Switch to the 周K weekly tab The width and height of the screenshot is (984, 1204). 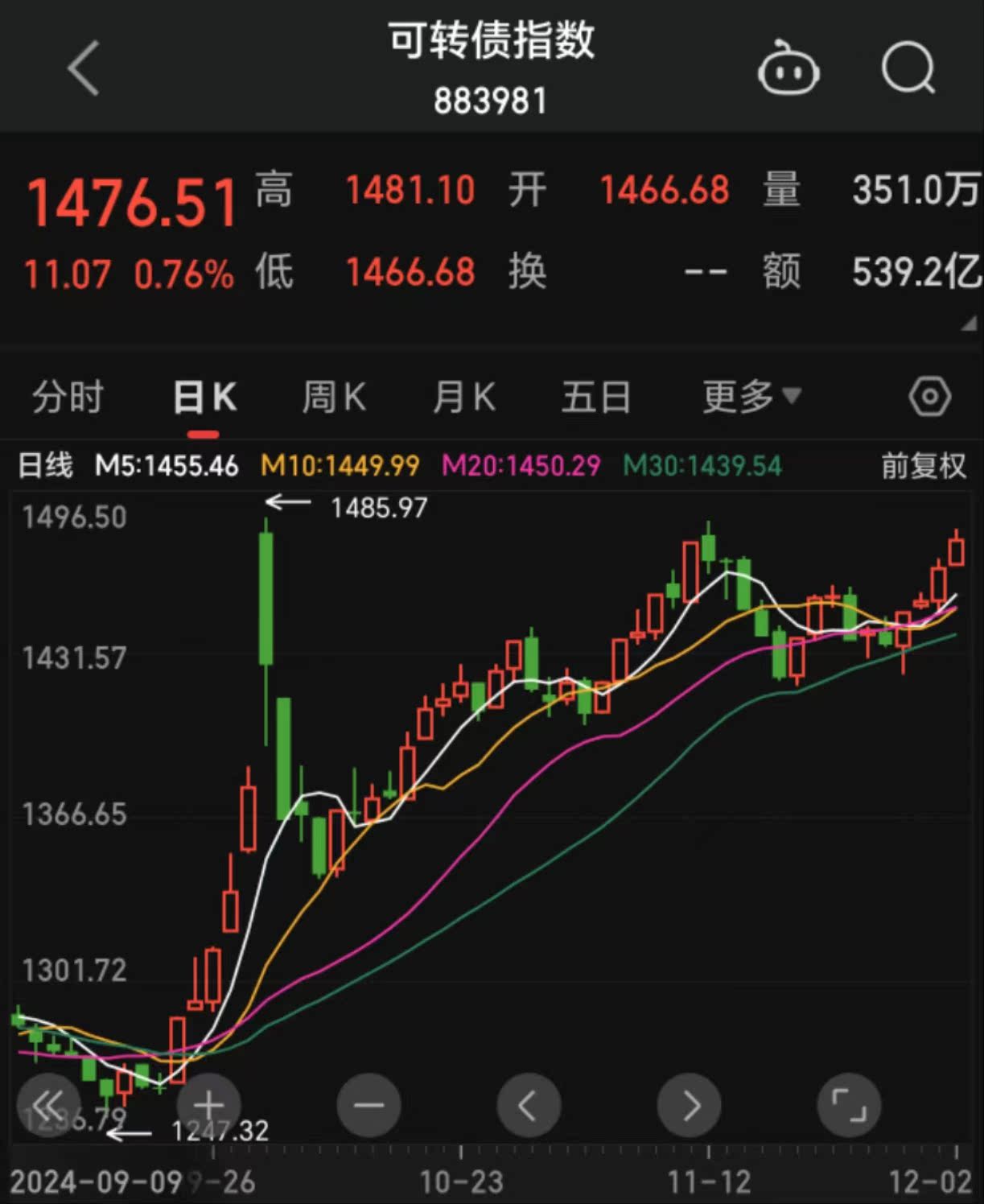333,395
